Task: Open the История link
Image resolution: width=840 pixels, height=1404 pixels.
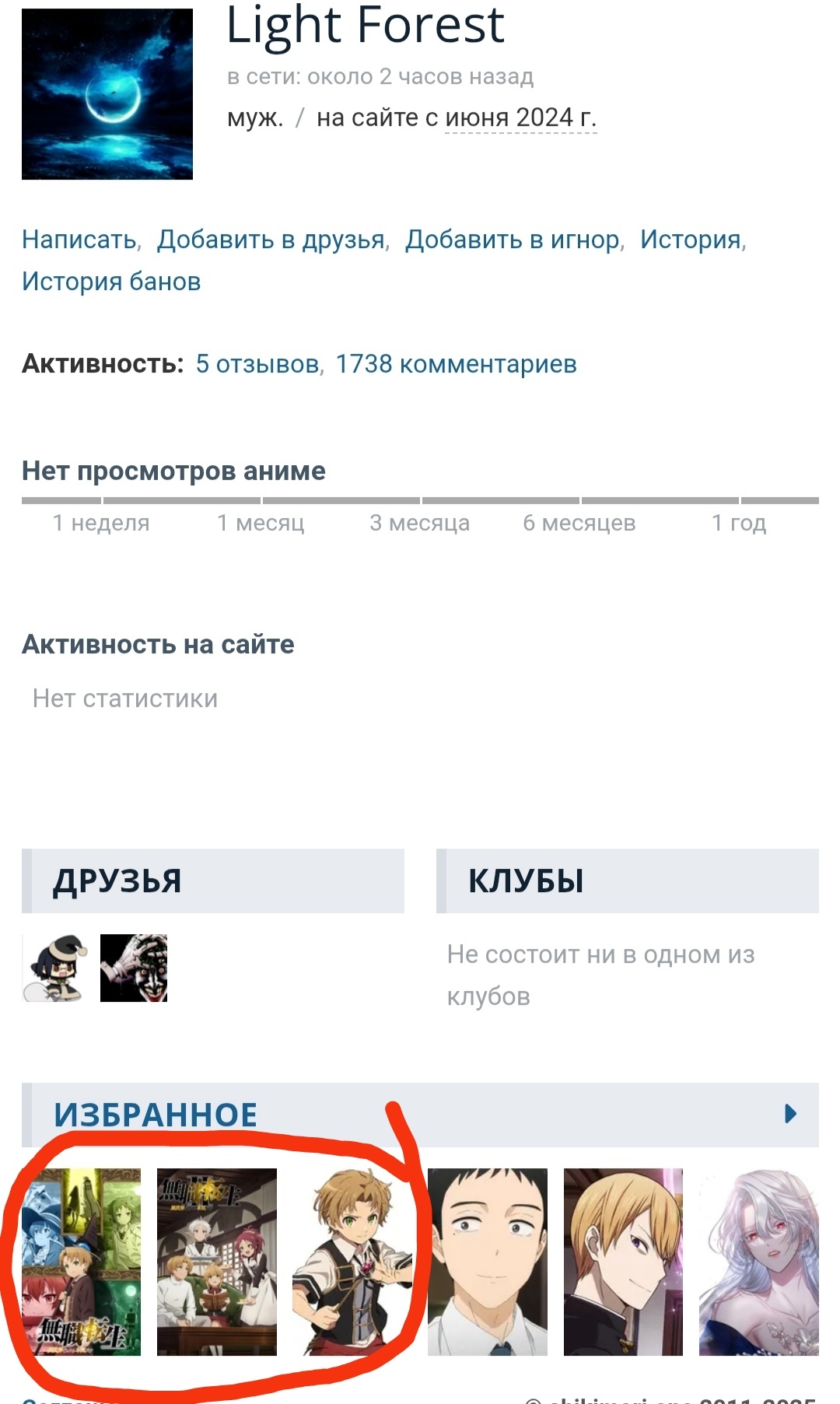Action: (x=691, y=240)
